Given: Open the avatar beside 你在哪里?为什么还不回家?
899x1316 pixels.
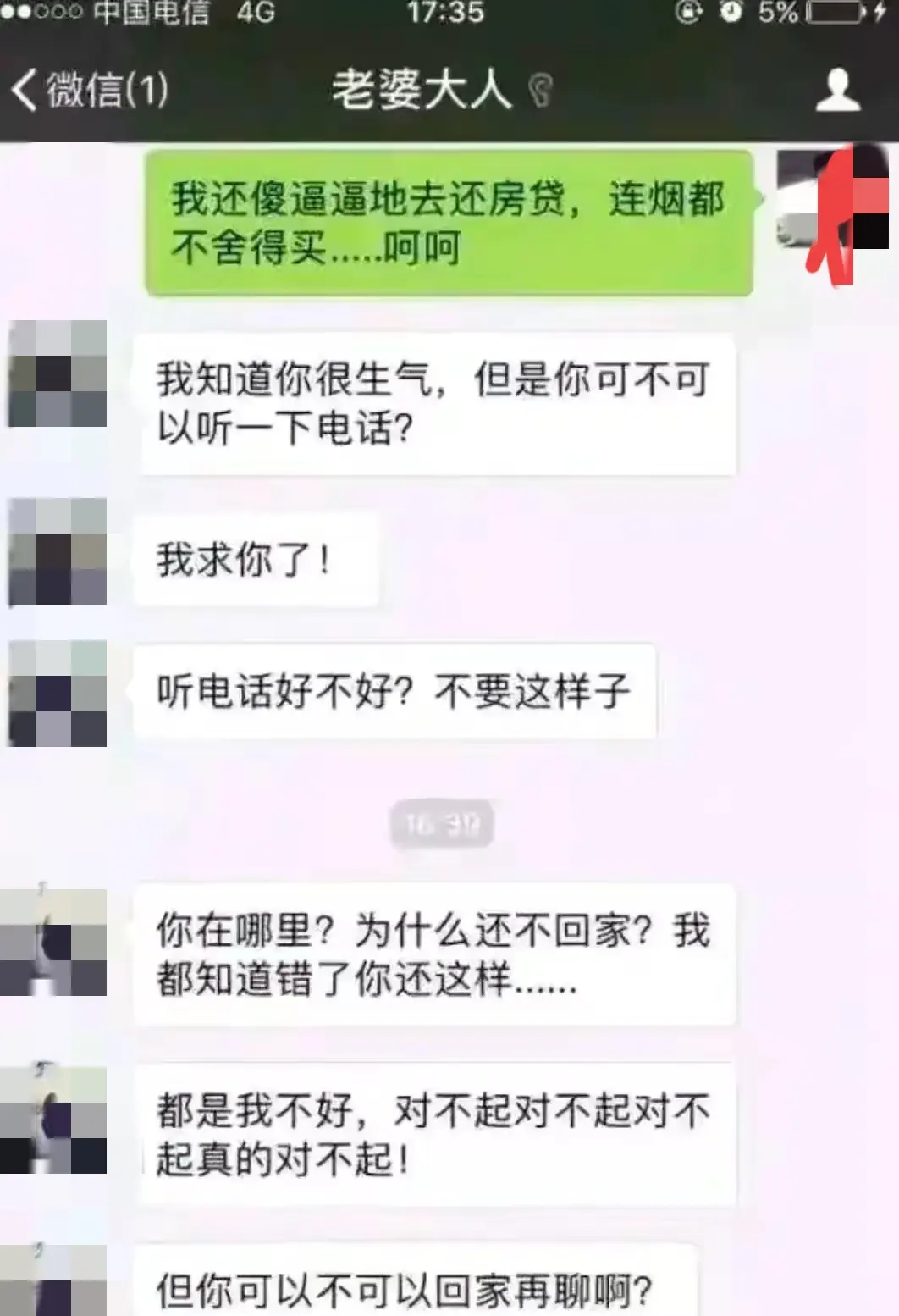Looking at the screenshot, I should pyautogui.click(x=56, y=942).
